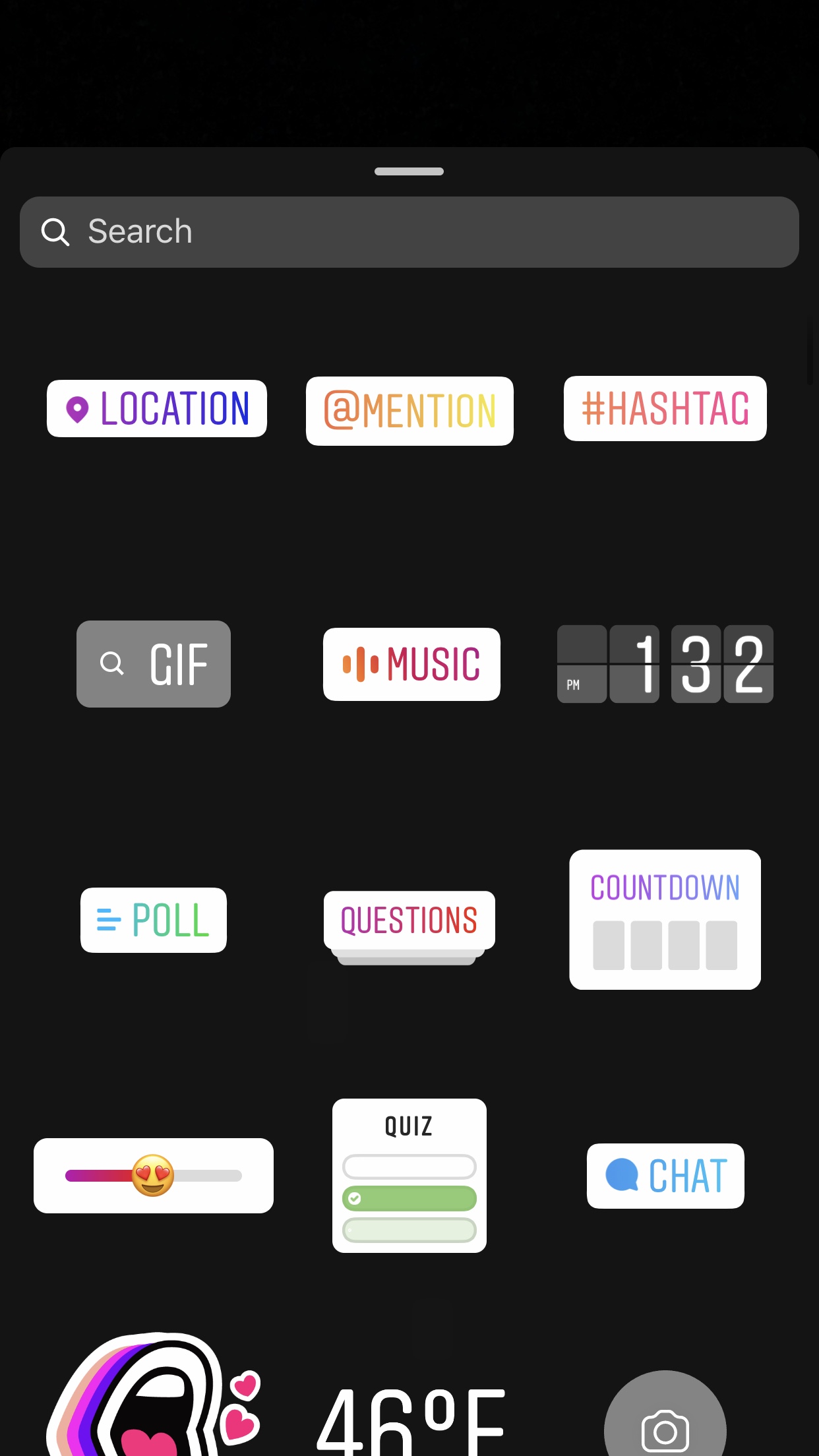Add a Poll sticker

[154, 920]
